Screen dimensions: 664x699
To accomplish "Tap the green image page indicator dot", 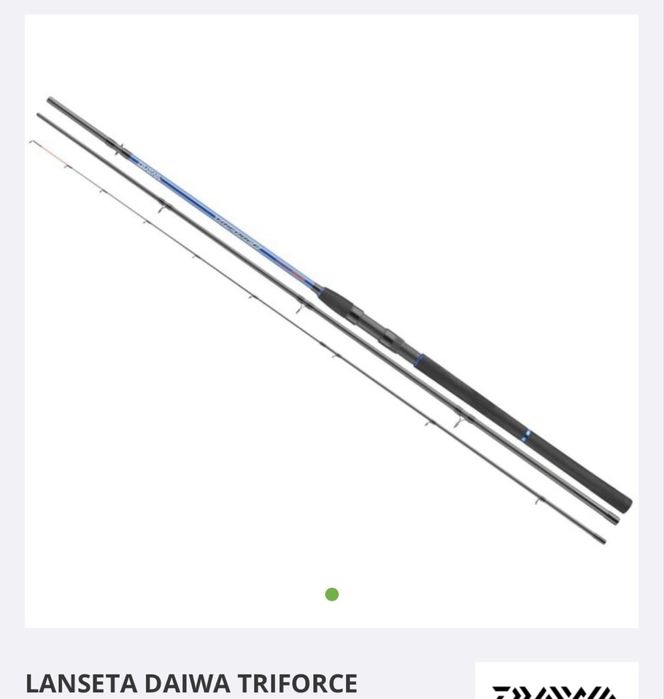I will coord(332,594).
